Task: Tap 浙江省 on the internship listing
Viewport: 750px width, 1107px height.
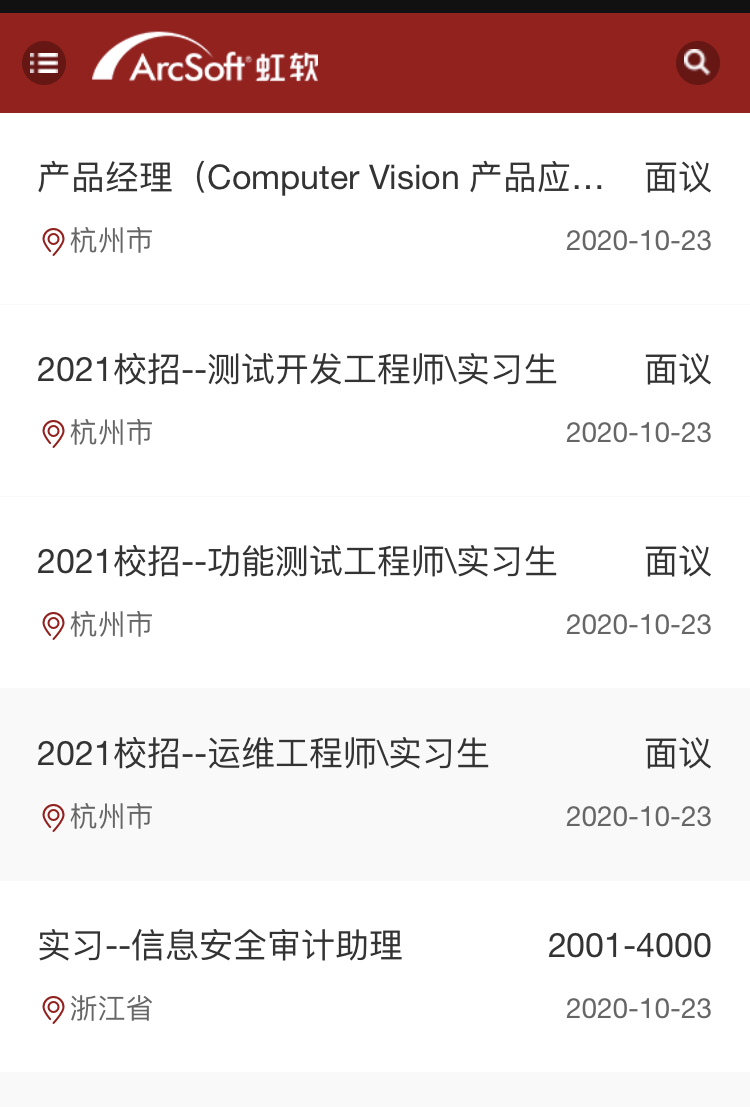Action: click(x=112, y=1009)
